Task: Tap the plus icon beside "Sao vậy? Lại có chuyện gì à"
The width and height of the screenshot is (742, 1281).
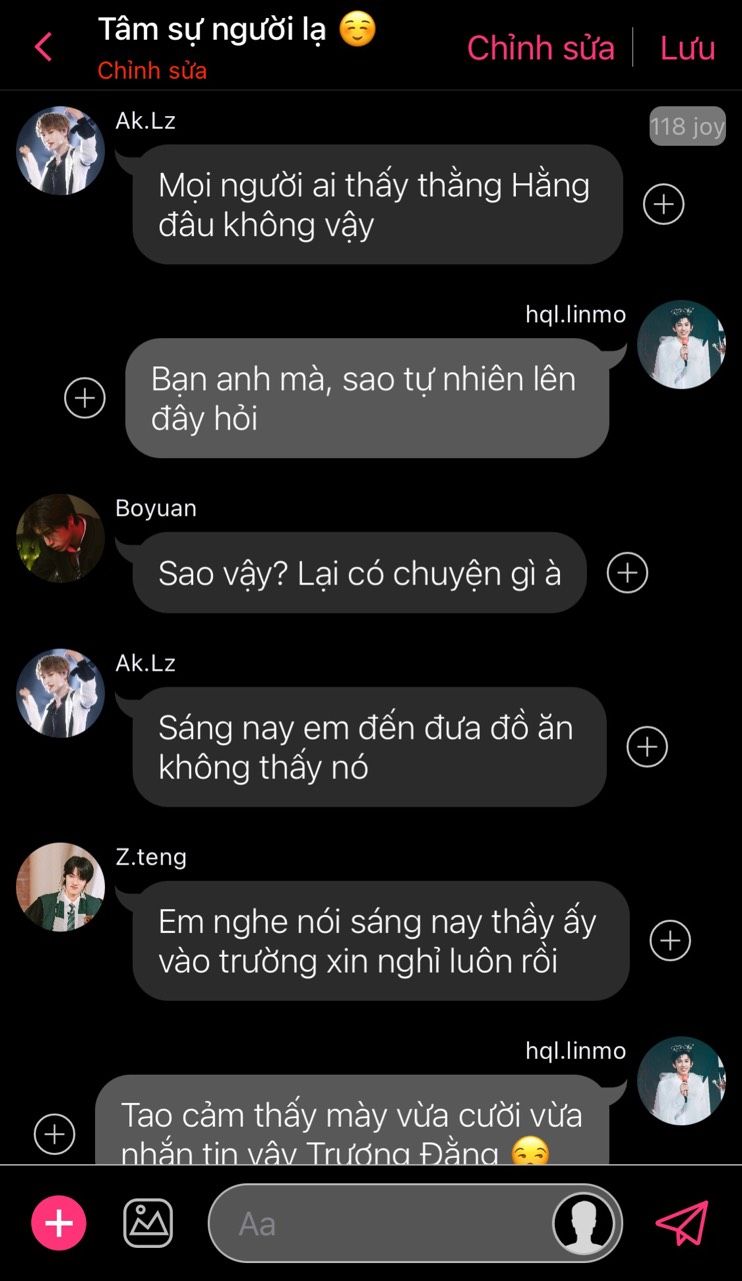Action: click(627, 573)
